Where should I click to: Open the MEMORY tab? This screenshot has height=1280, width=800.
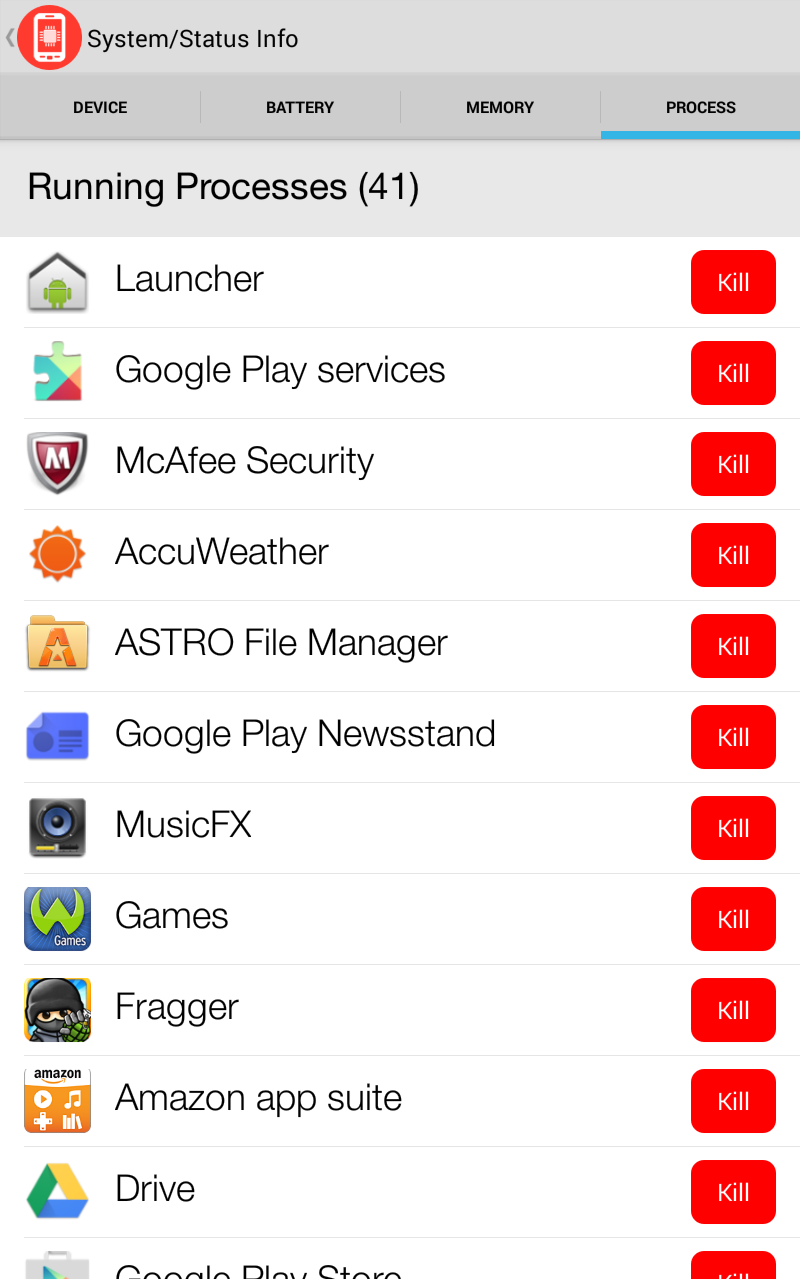tap(500, 107)
